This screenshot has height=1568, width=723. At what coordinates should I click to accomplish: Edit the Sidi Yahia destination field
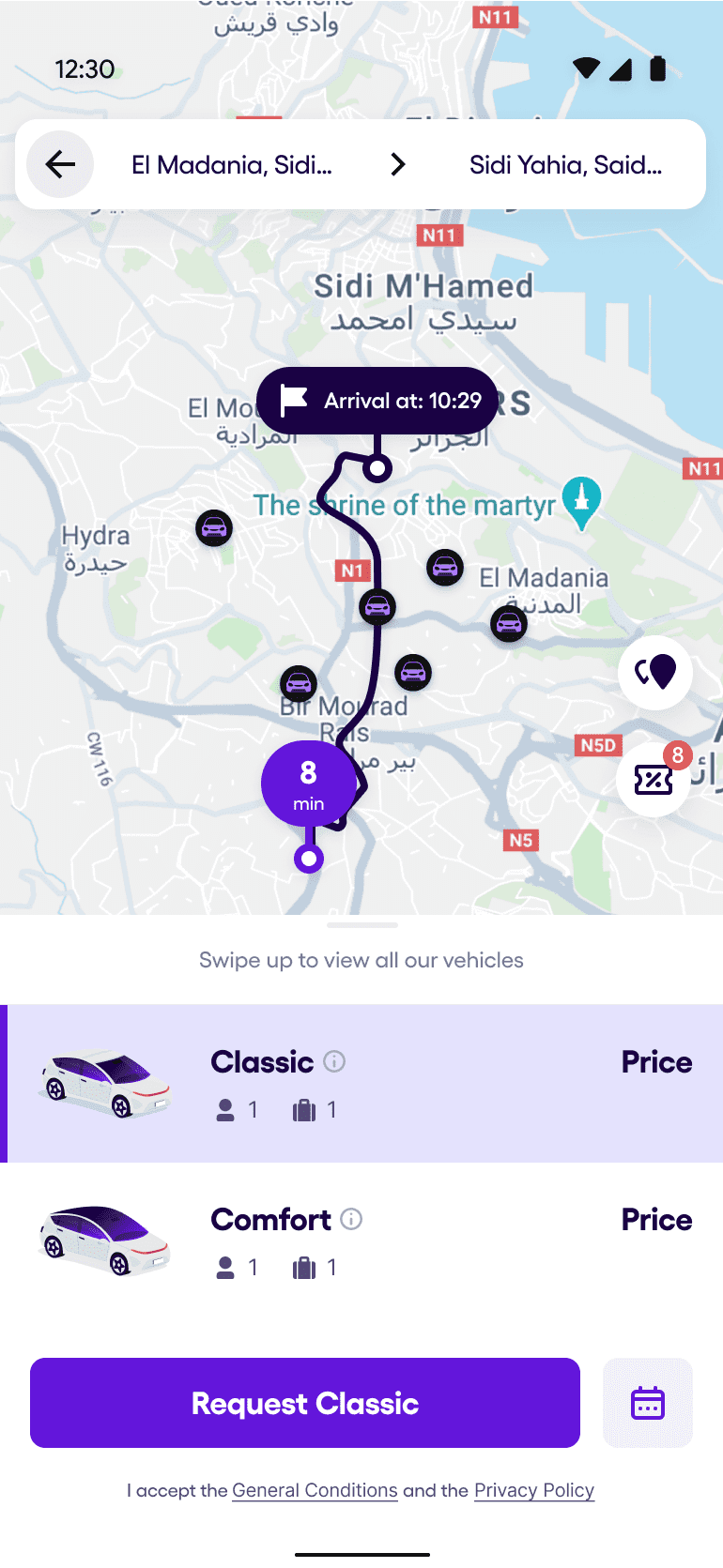click(x=563, y=163)
